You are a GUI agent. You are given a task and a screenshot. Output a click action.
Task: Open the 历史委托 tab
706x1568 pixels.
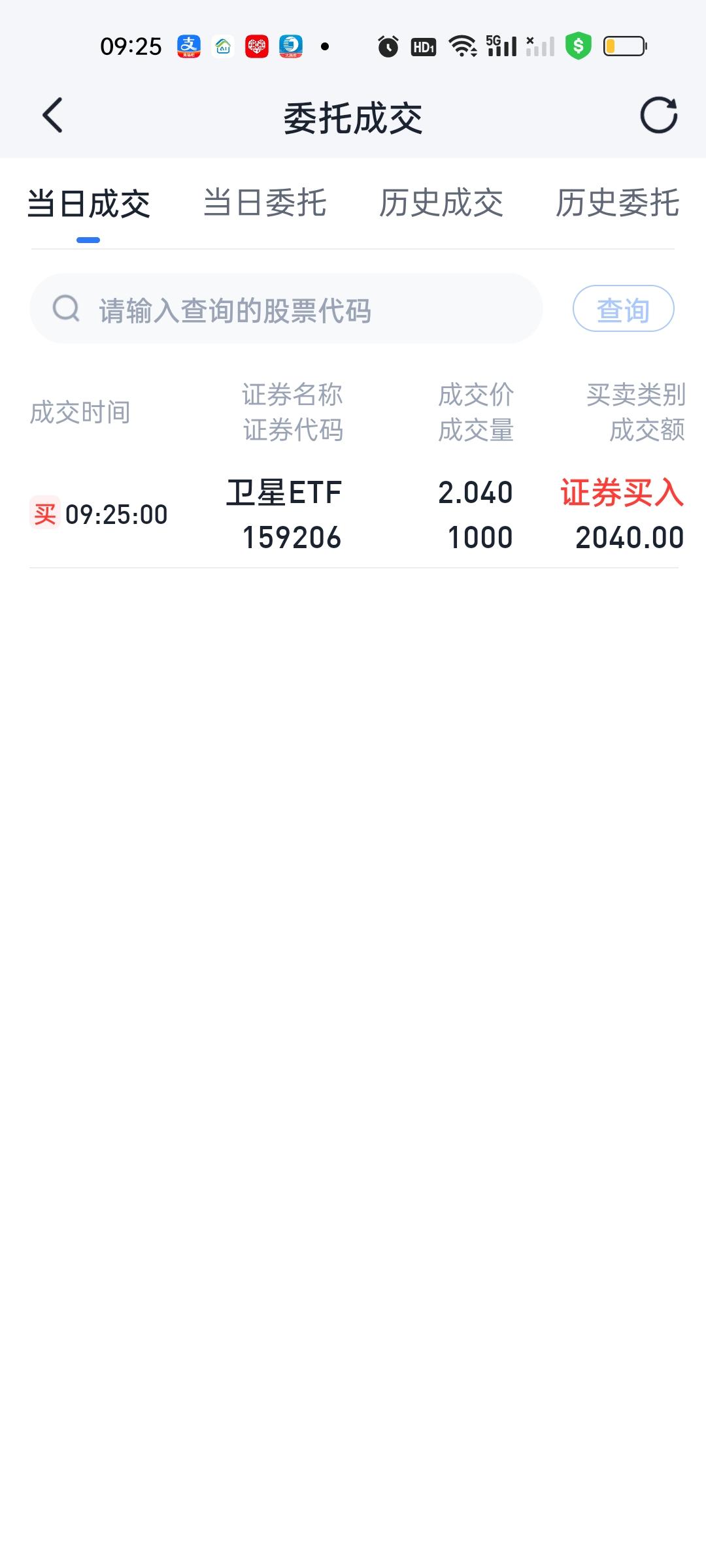point(618,203)
